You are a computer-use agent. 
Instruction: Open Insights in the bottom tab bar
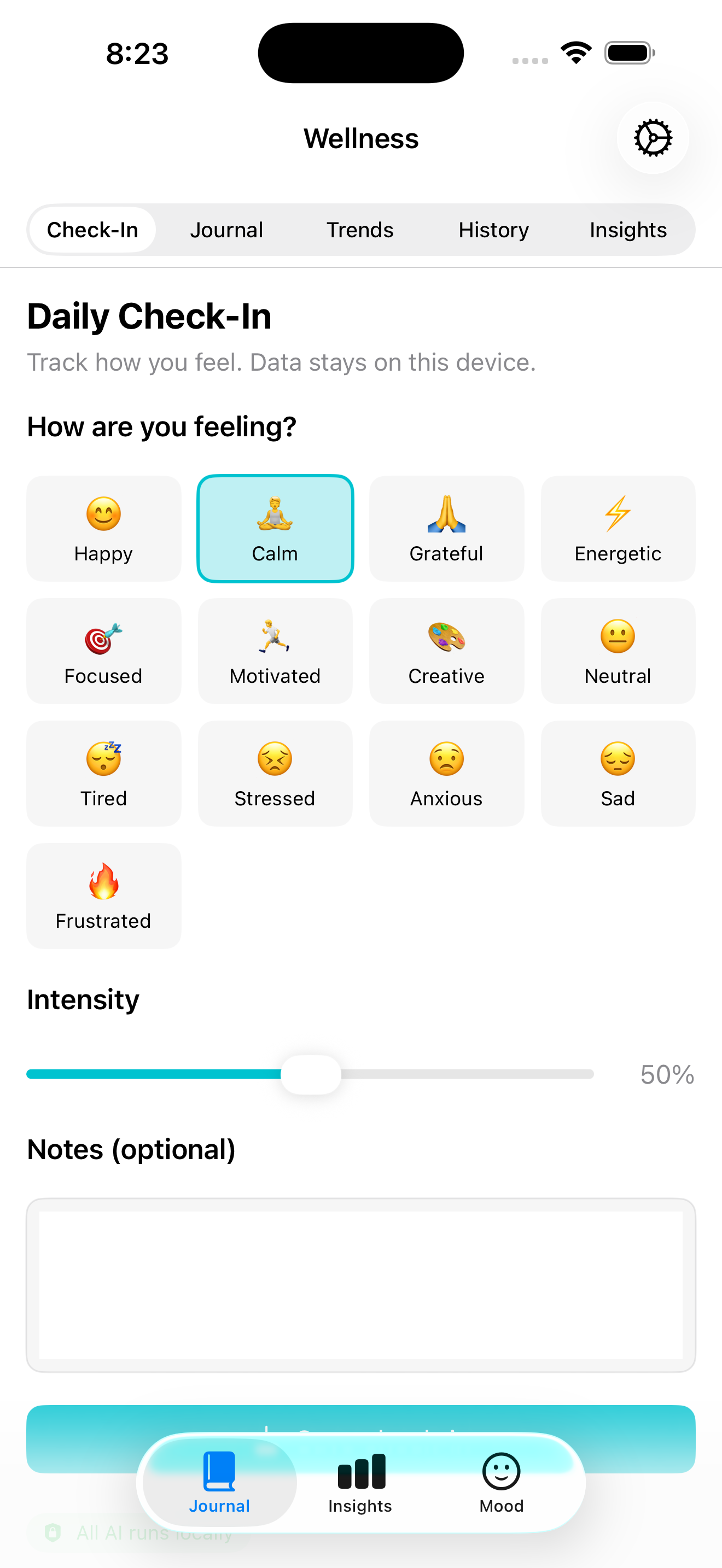(360, 1483)
